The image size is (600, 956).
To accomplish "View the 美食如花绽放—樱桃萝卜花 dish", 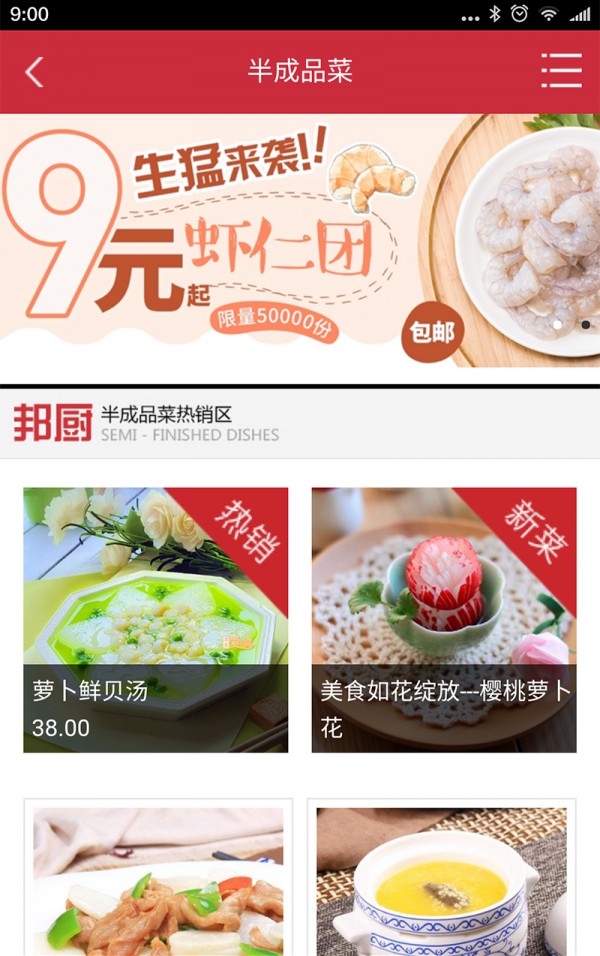I will click(x=444, y=620).
